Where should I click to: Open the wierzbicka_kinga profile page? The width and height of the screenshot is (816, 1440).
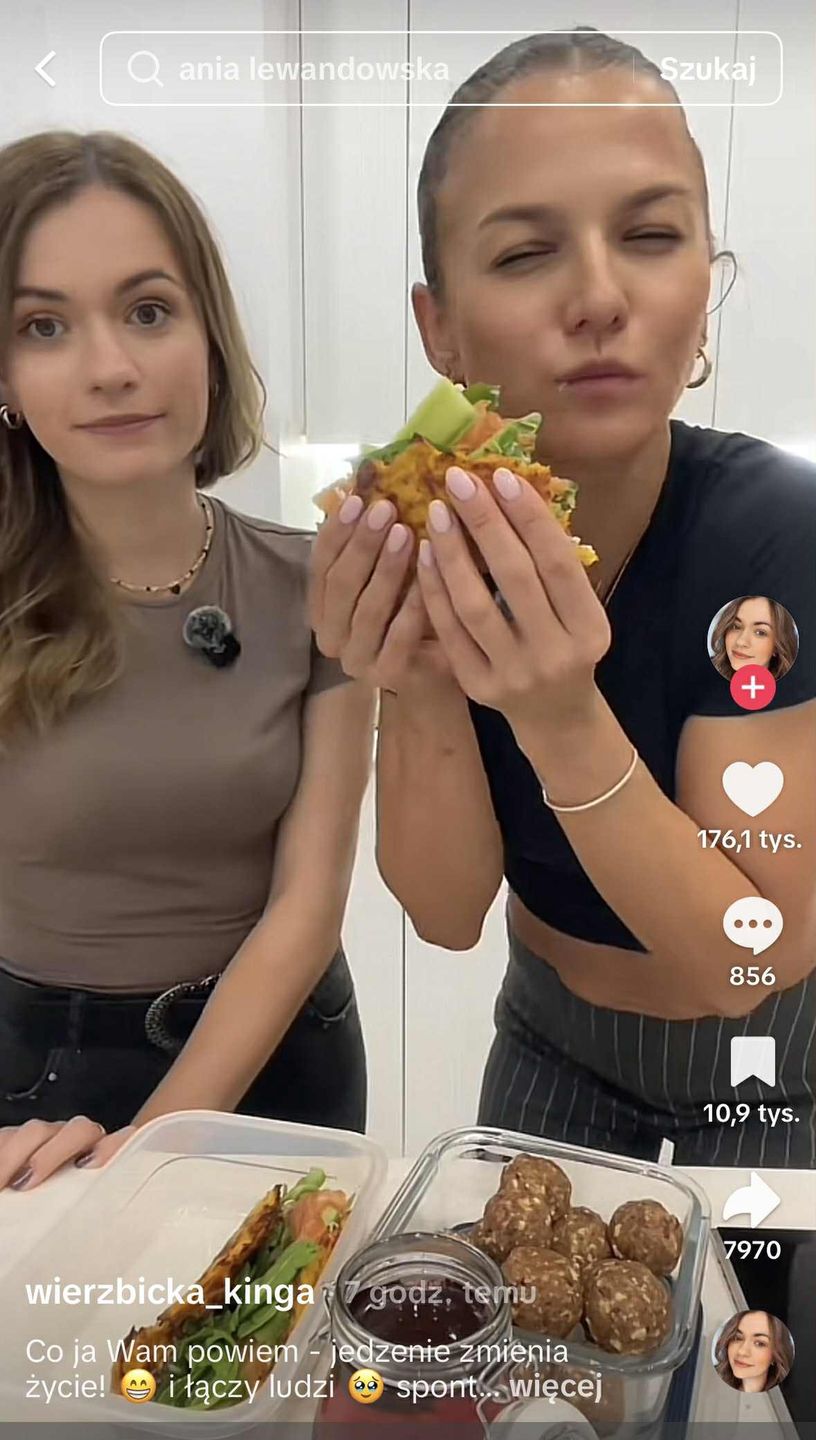pyautogui.click(x=168, y=1291)
